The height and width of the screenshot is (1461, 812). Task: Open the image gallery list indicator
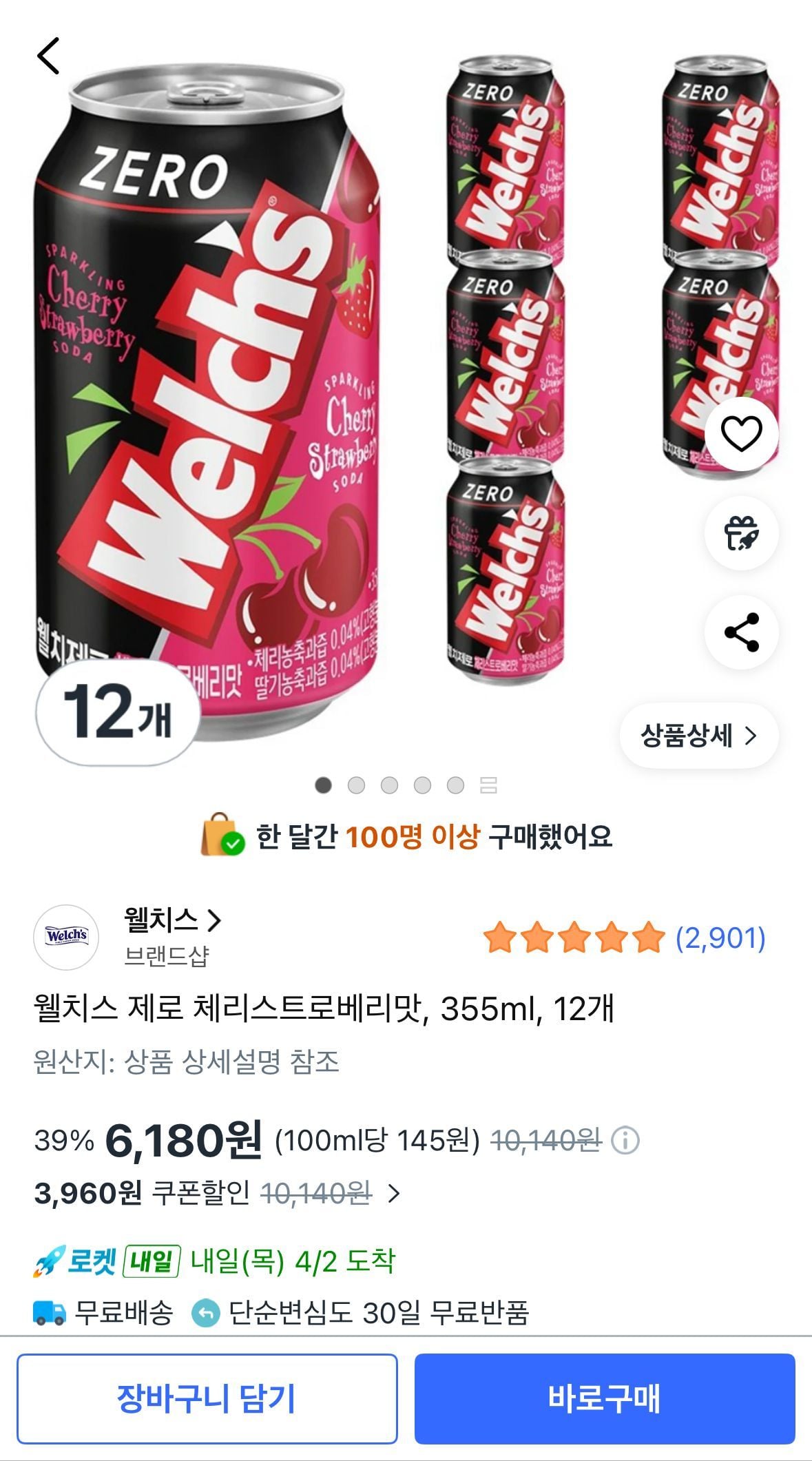click(488, 785)
